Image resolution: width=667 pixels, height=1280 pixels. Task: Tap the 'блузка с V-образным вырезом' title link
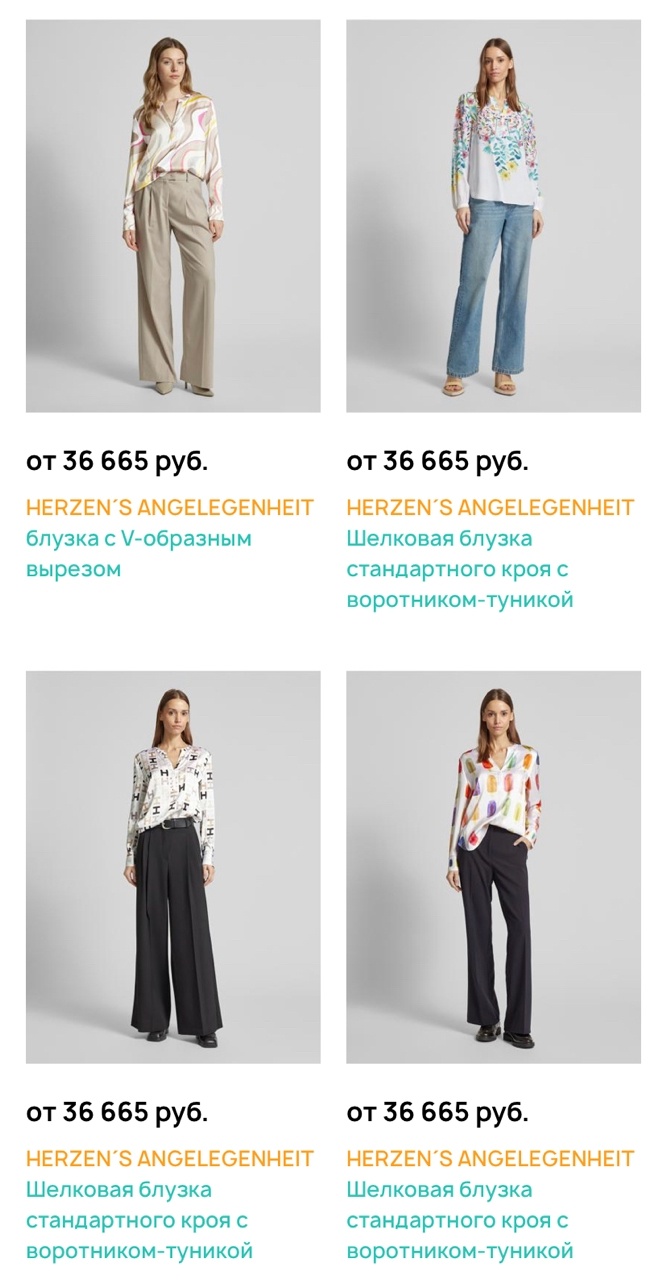138,554
